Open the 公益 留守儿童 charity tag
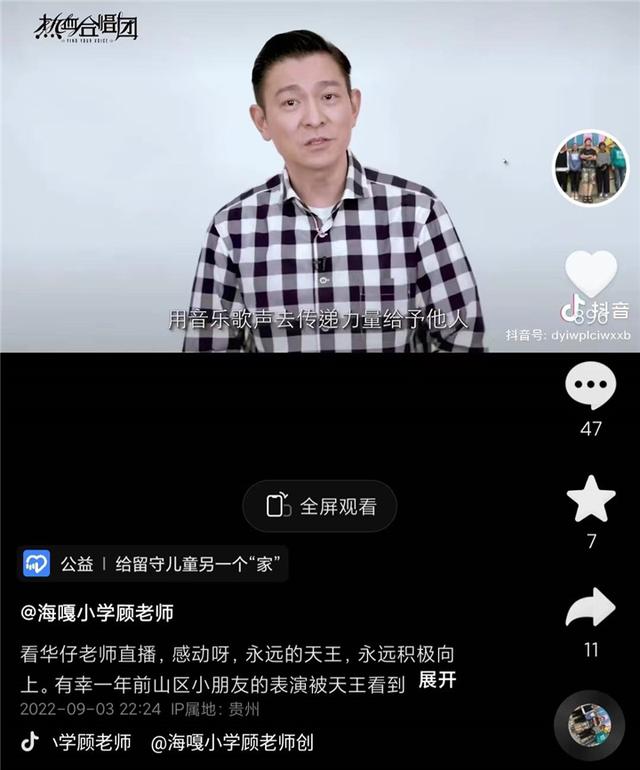The height and width of the screenshot is (770, 640). pos(154,563)
